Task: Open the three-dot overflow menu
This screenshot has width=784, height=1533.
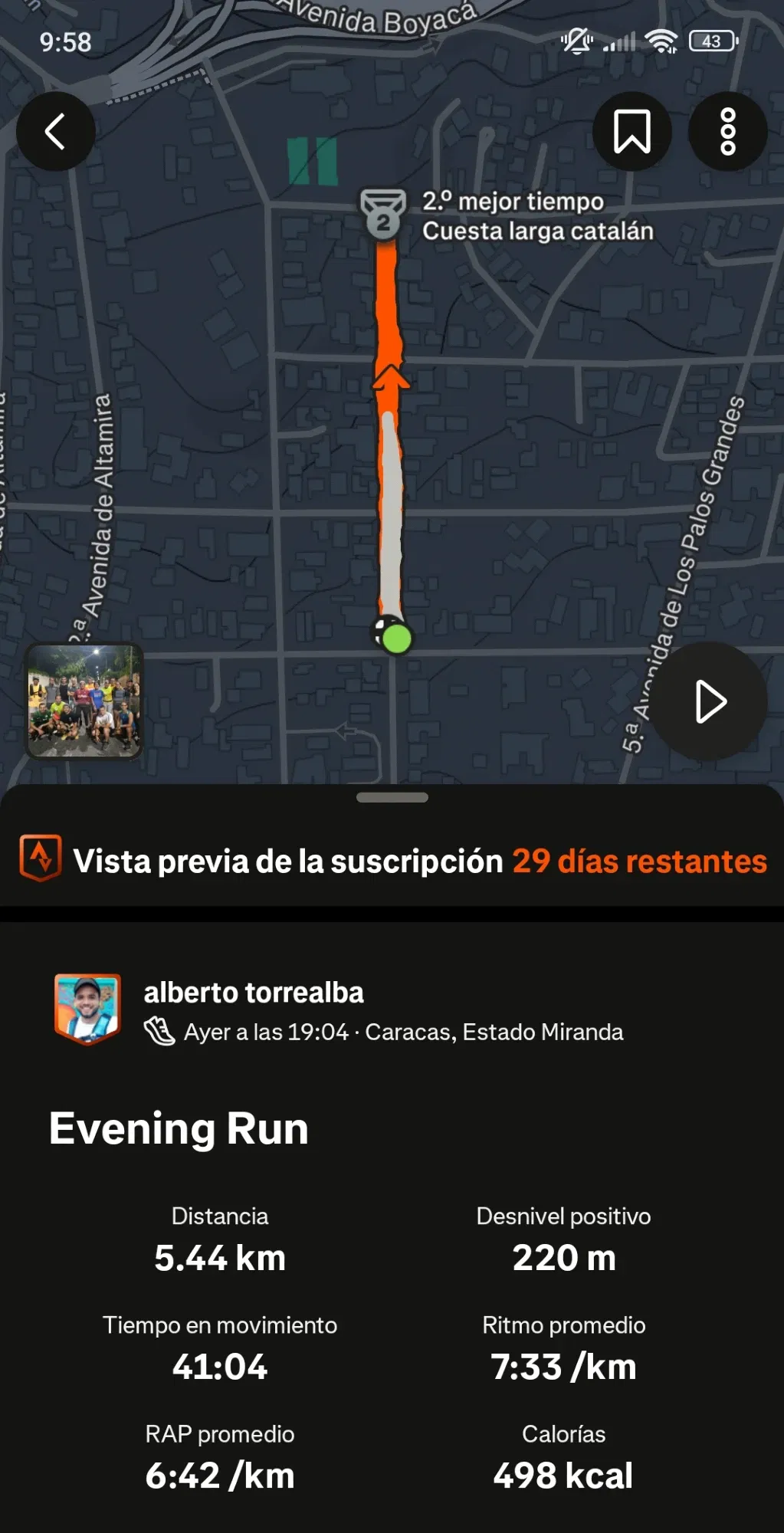Action: point(727,131)
